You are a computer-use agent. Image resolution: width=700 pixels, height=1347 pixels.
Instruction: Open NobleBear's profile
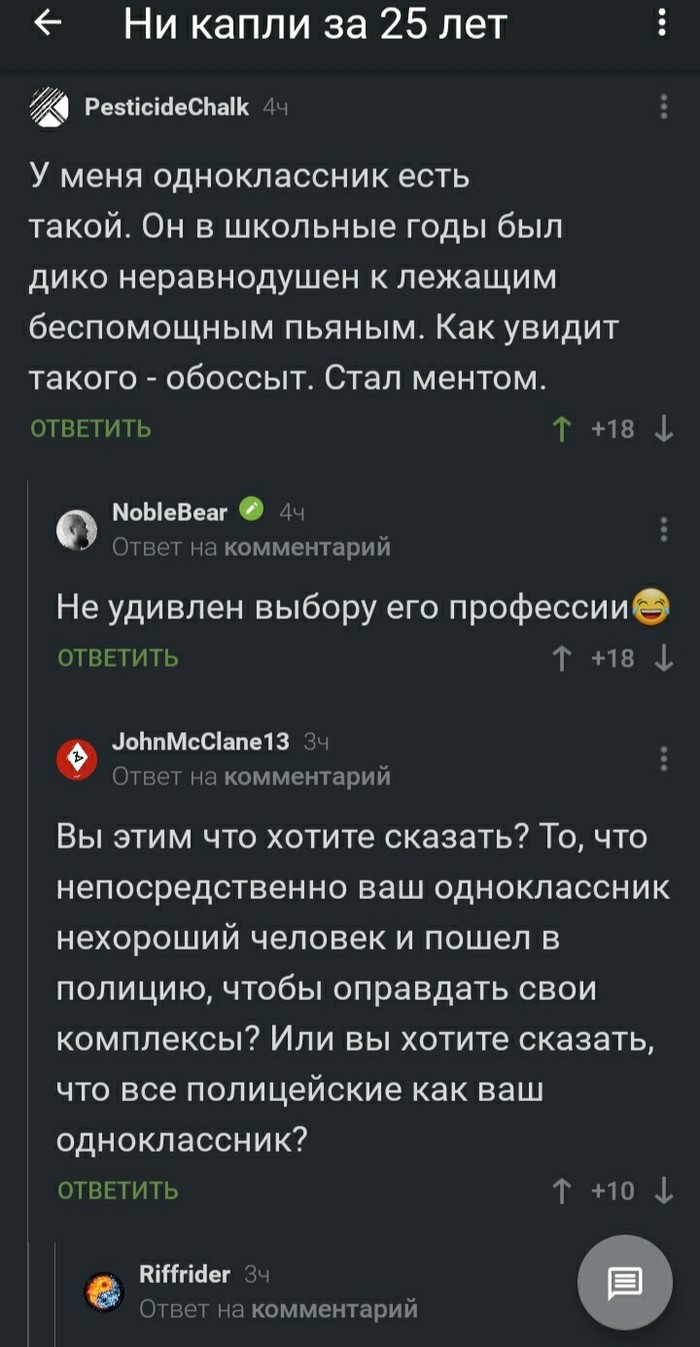pyautogui.click(x=169, y=512)
